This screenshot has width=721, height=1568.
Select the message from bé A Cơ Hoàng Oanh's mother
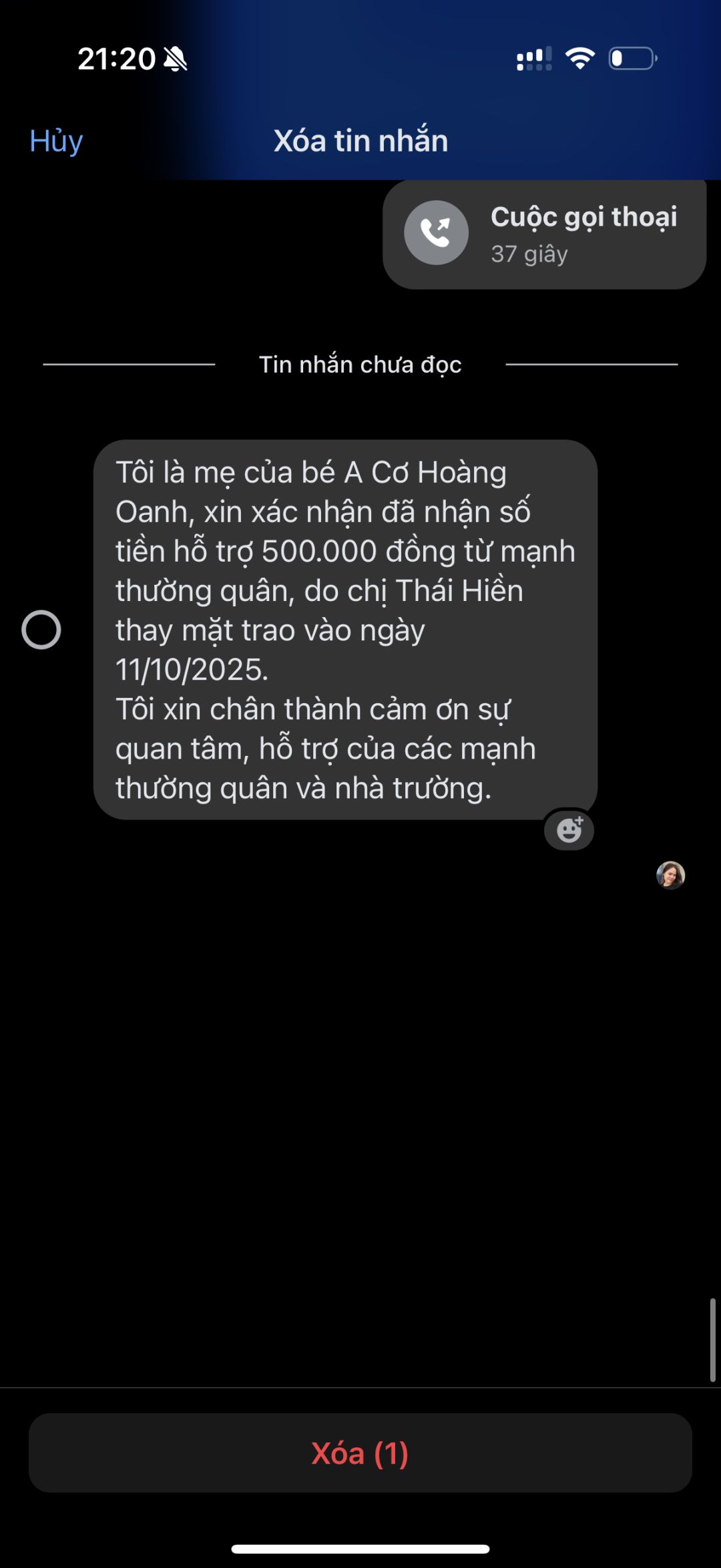click(x=41, y=630)
